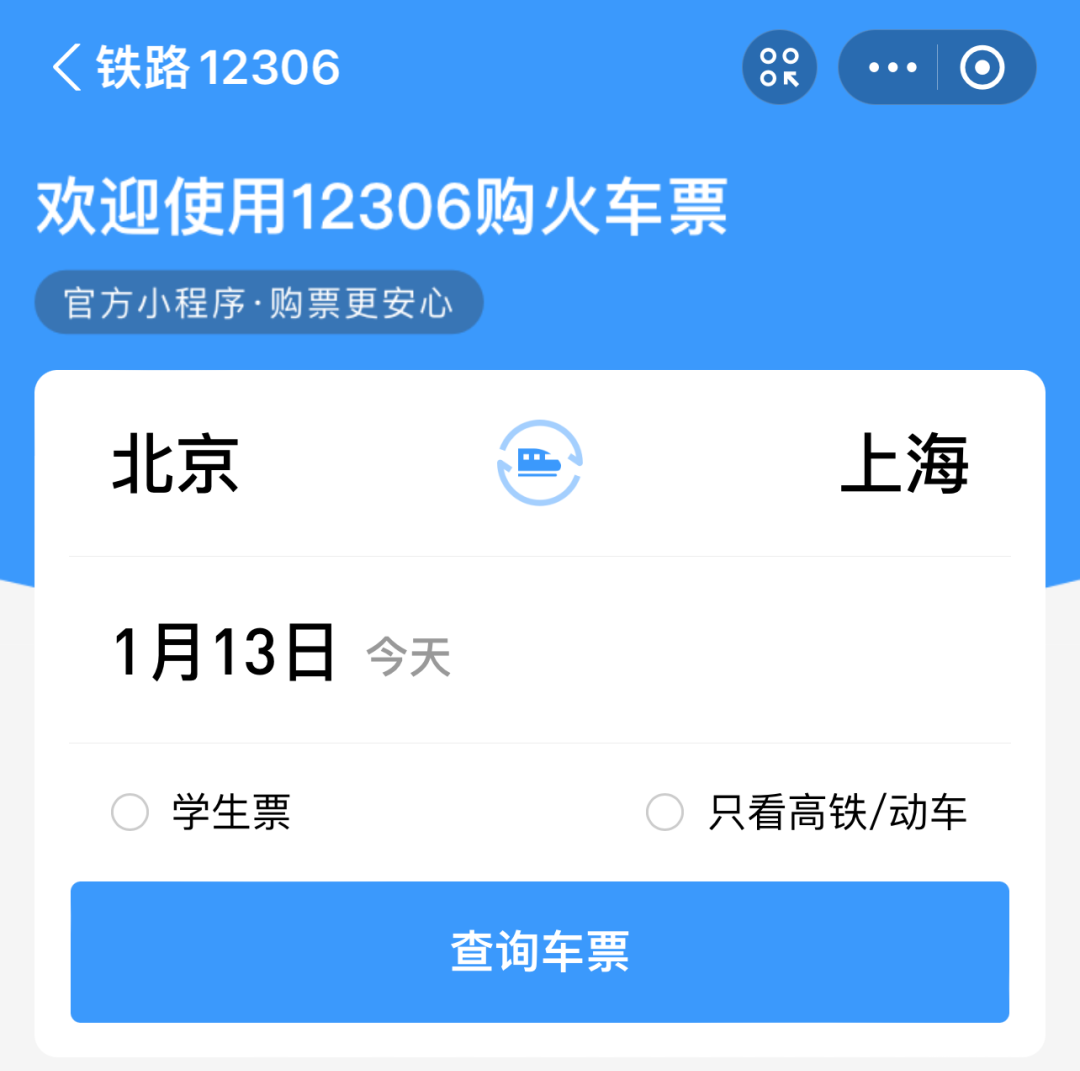This screenshot has height=1071, width=1080.
Task: Change arrival station 上海
Action: tap(904, 465)
